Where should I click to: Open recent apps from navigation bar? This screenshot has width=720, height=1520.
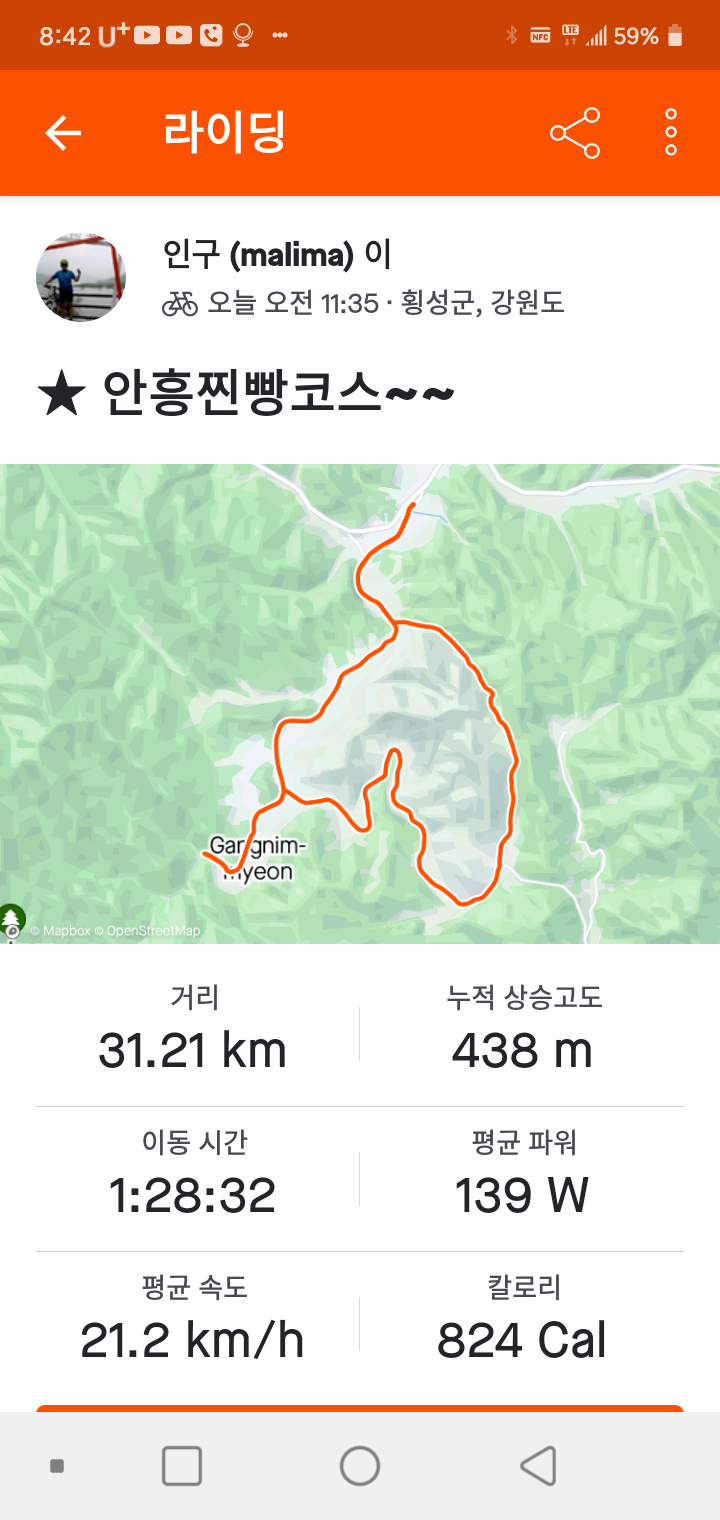pos(182,1466)
